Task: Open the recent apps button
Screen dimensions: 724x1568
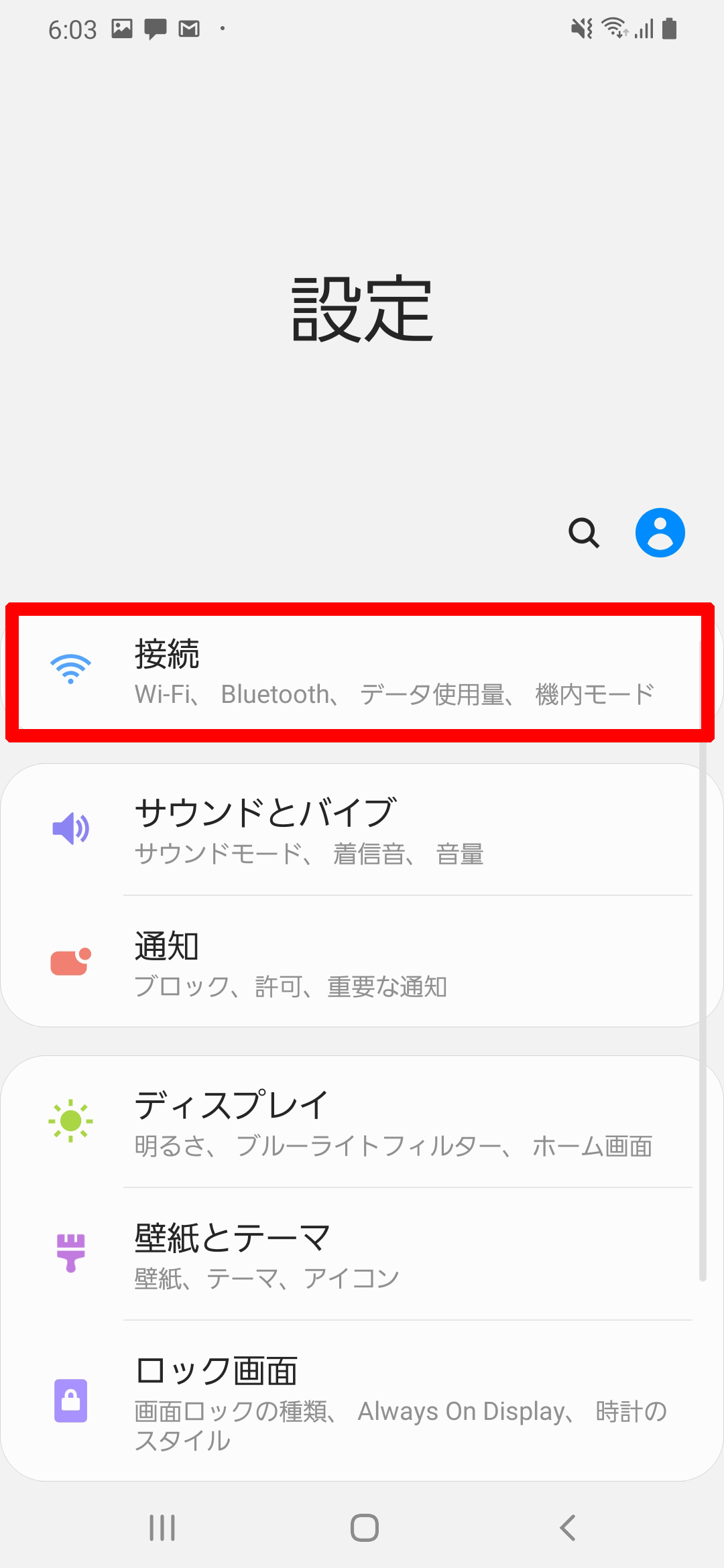Action: 162,1528
